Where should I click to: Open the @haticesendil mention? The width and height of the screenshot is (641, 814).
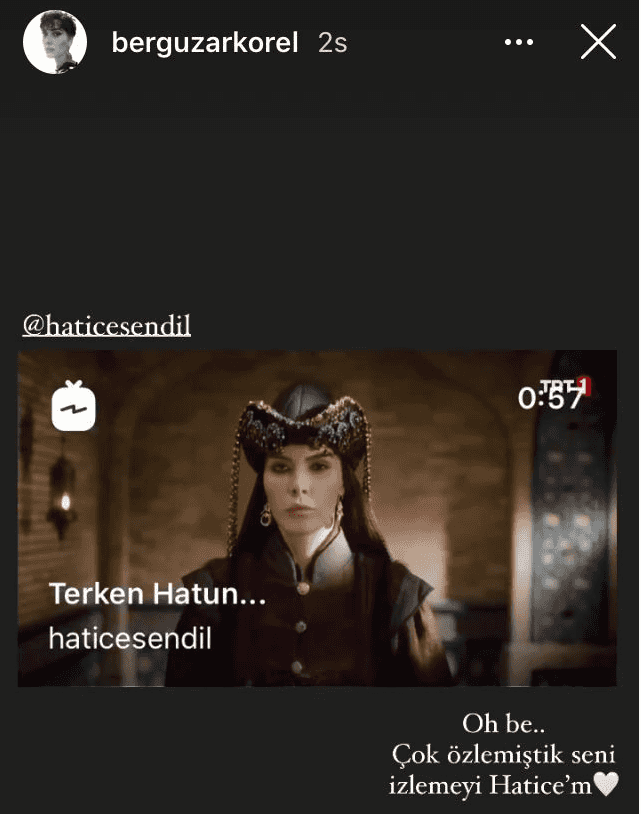tap(106, 325)
